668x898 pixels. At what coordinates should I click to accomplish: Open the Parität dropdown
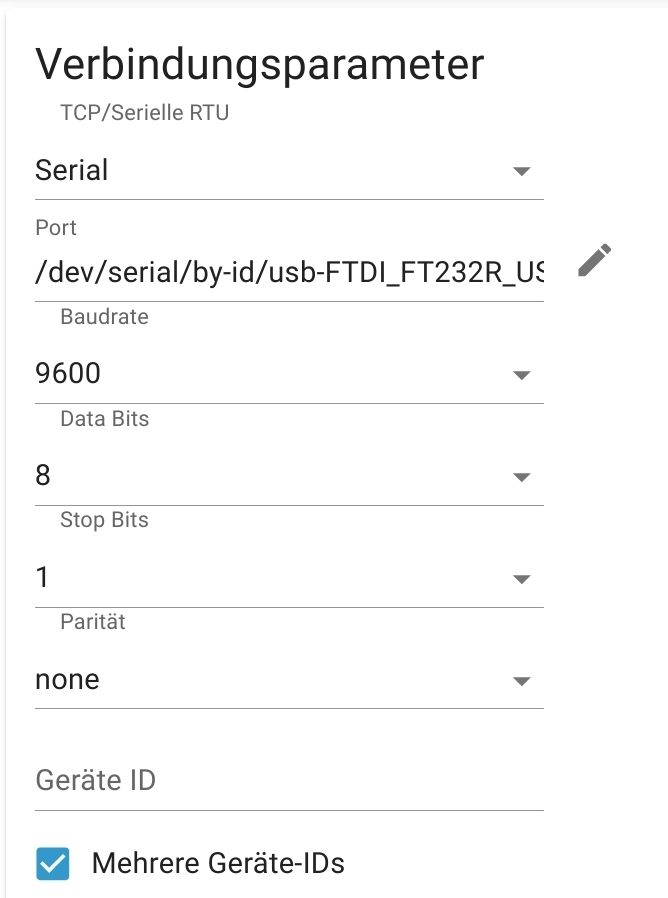288,681
